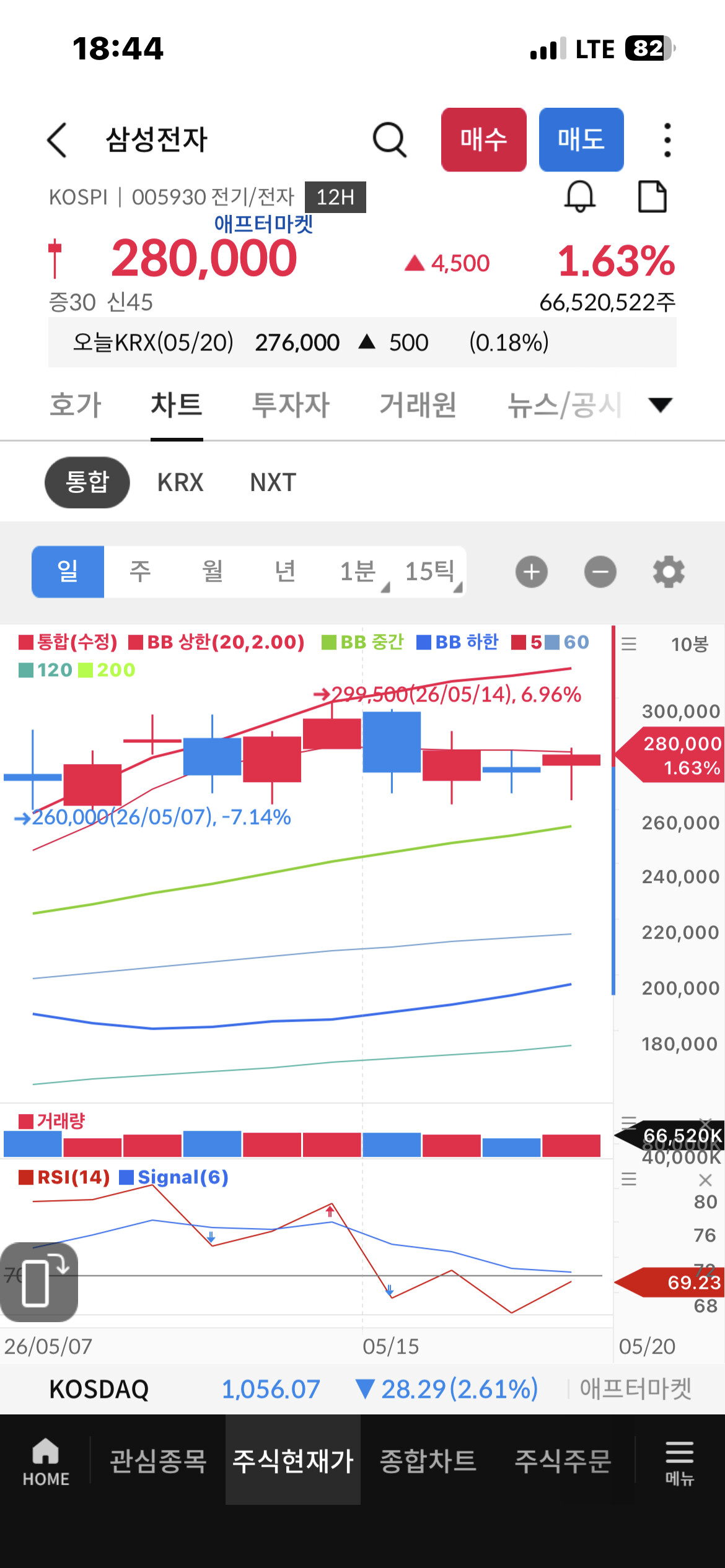Open chart settings gear icon
This screenshot has width=725, height=1568.
coord(669,572)
